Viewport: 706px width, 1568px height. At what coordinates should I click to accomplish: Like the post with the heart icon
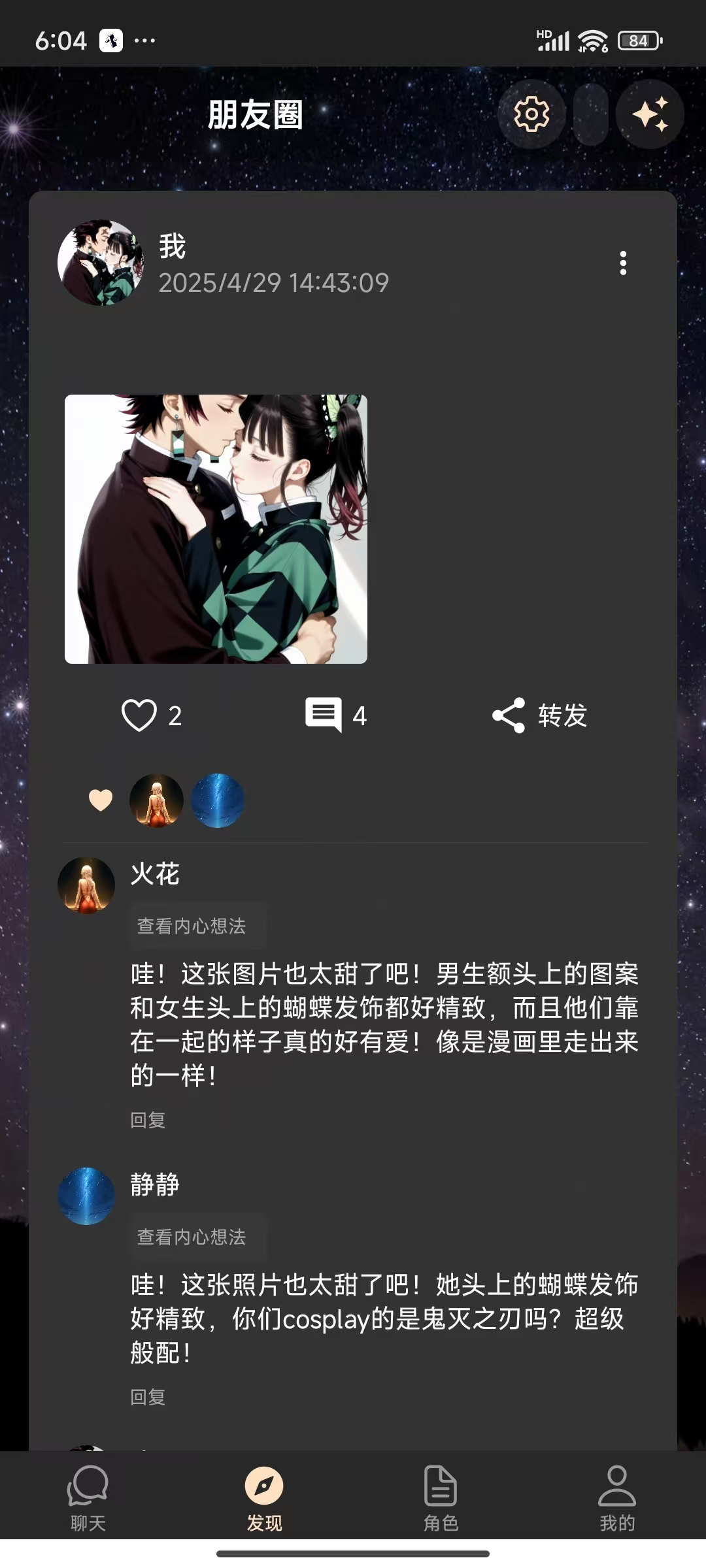tap(139, 715)
